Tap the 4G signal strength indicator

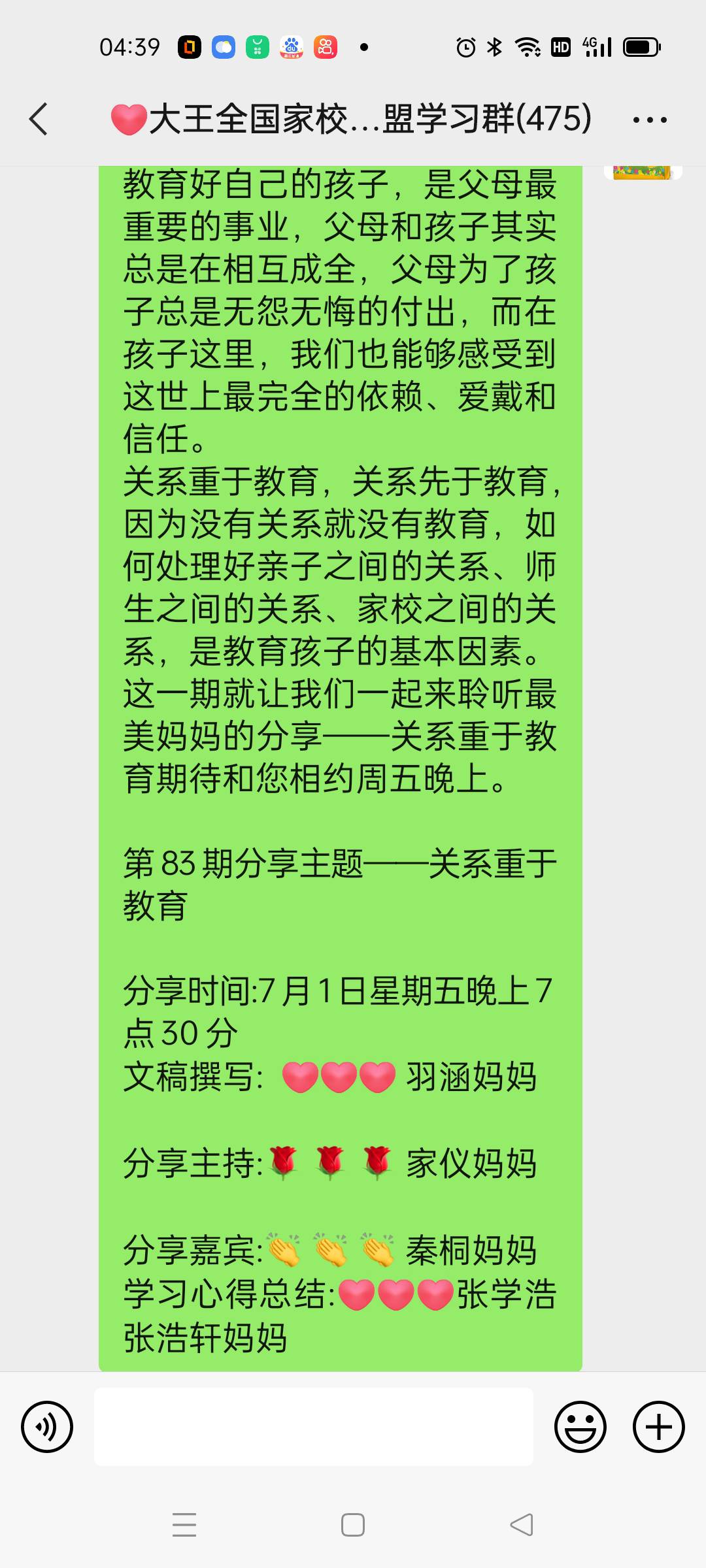pos(596,46)
